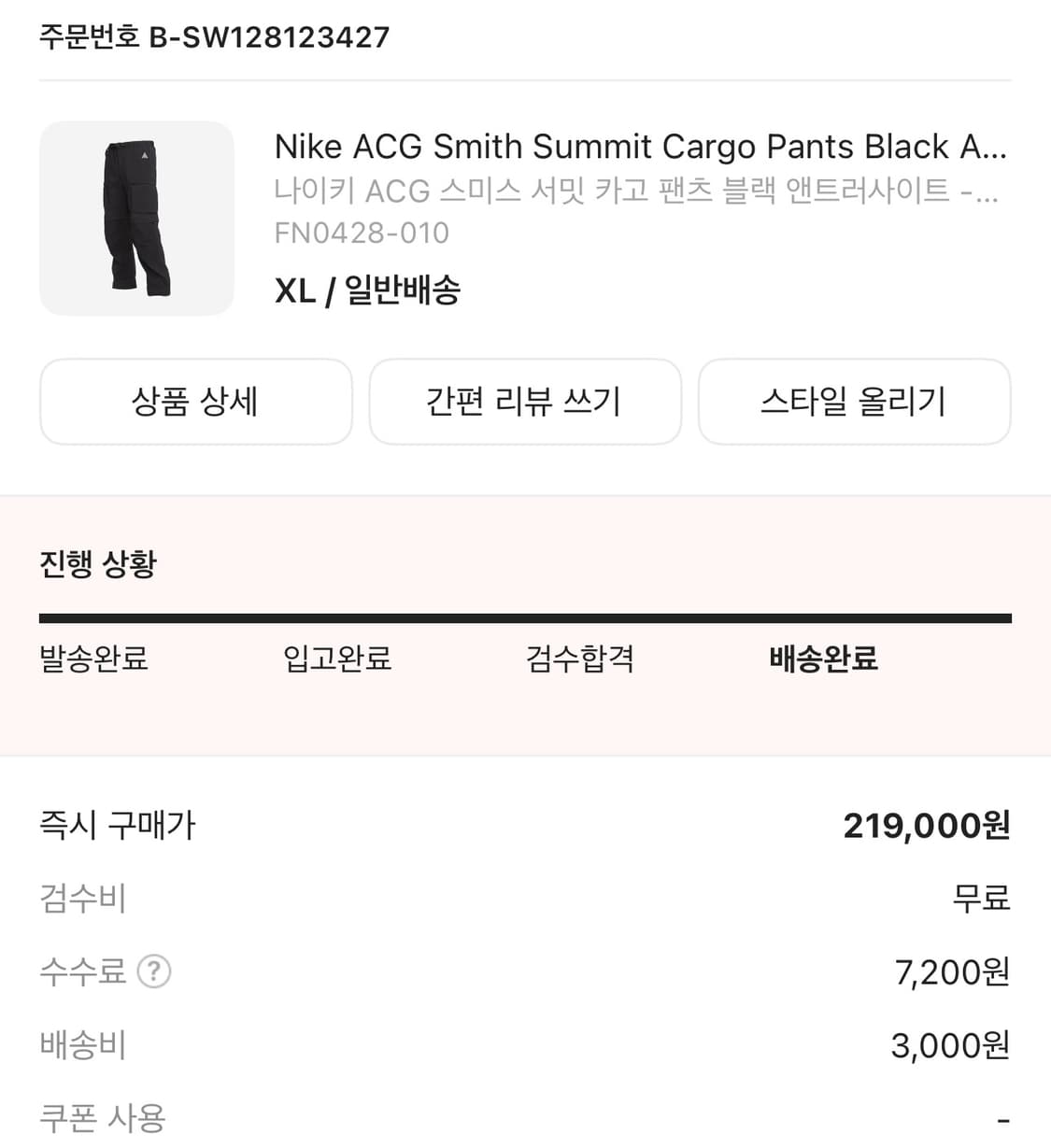Viewport: 1051px width, 1148px height.
Task: Click the 검수비 무료 row
Action: [x=523, y=899]
